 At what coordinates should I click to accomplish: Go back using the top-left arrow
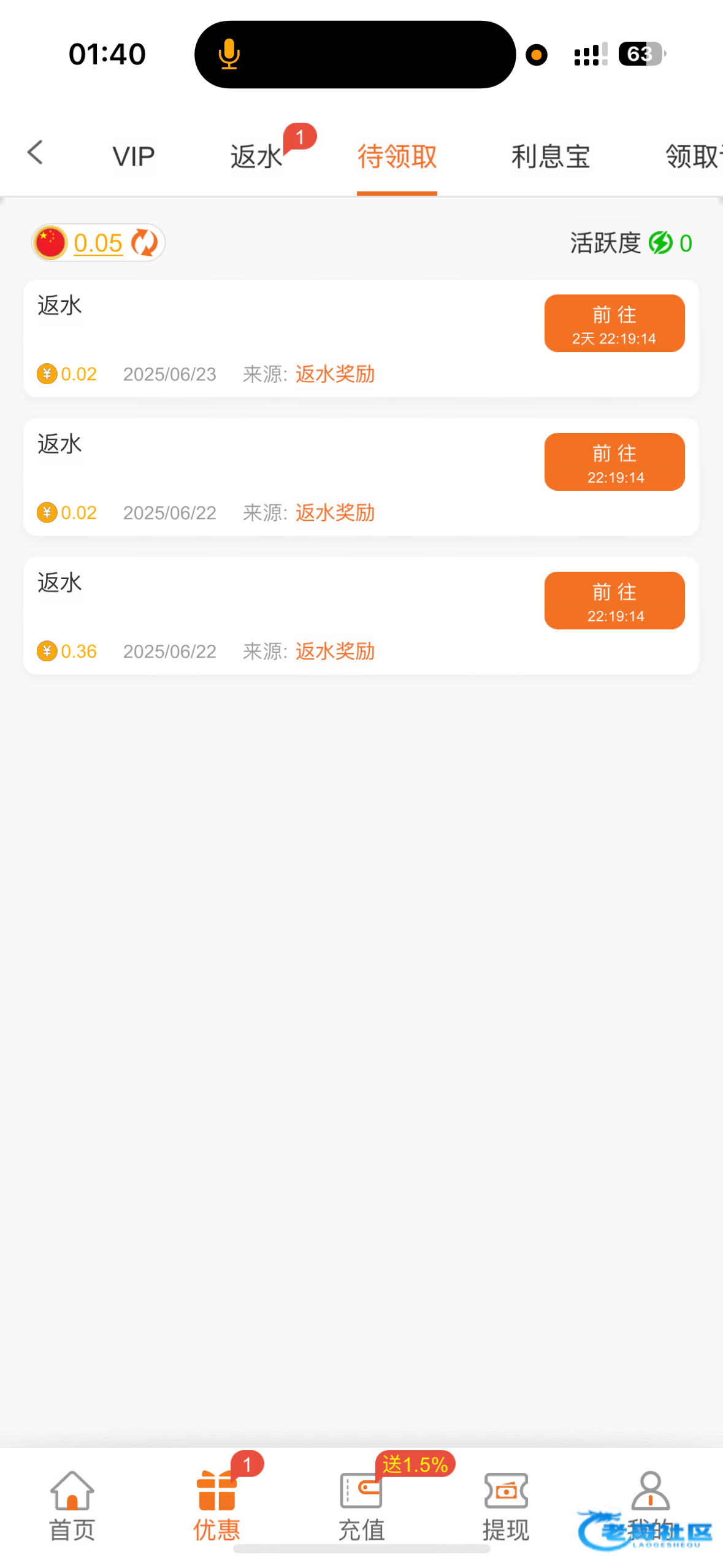[36, 153]
